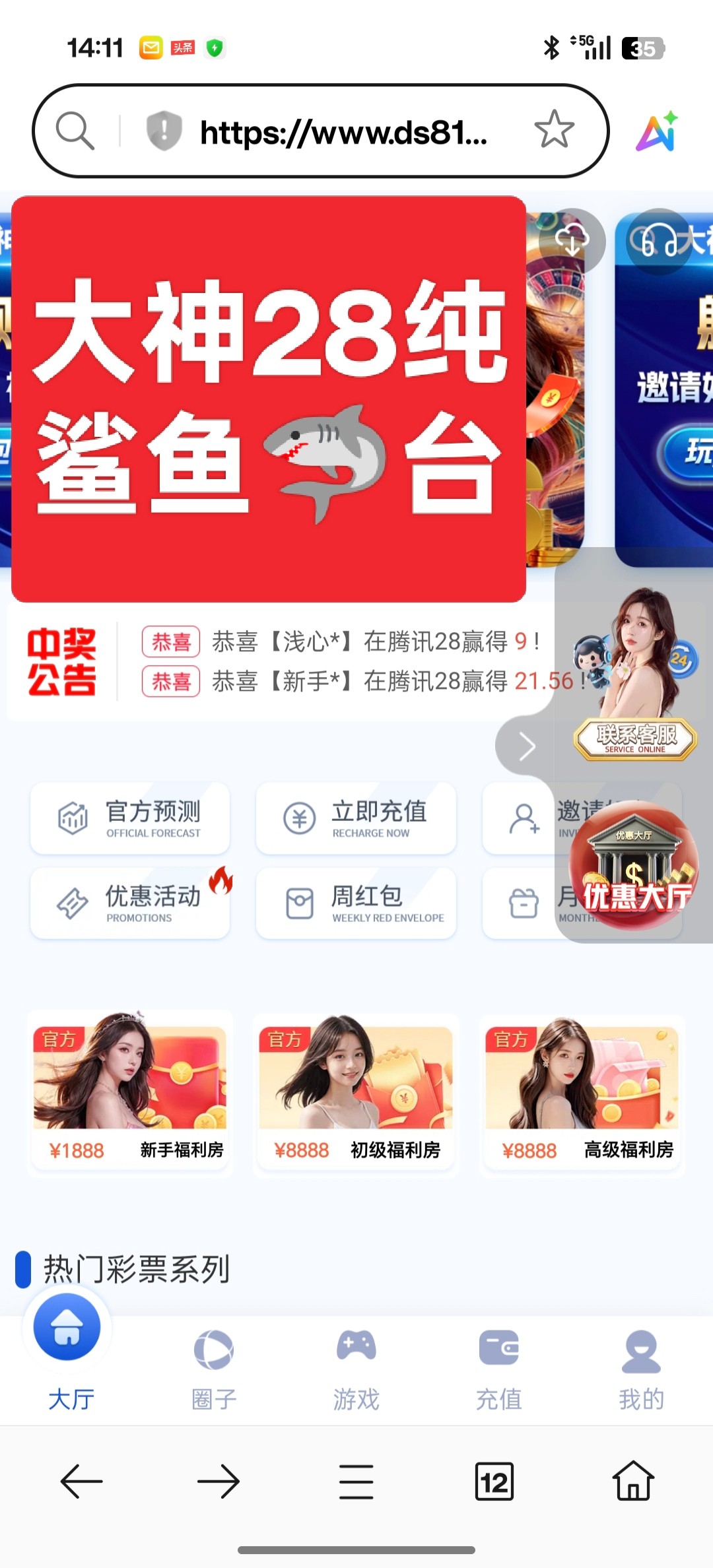Screen dimensions: 713x1568
Task: Open 官方预测 official forecast
Action: (130, 818)
